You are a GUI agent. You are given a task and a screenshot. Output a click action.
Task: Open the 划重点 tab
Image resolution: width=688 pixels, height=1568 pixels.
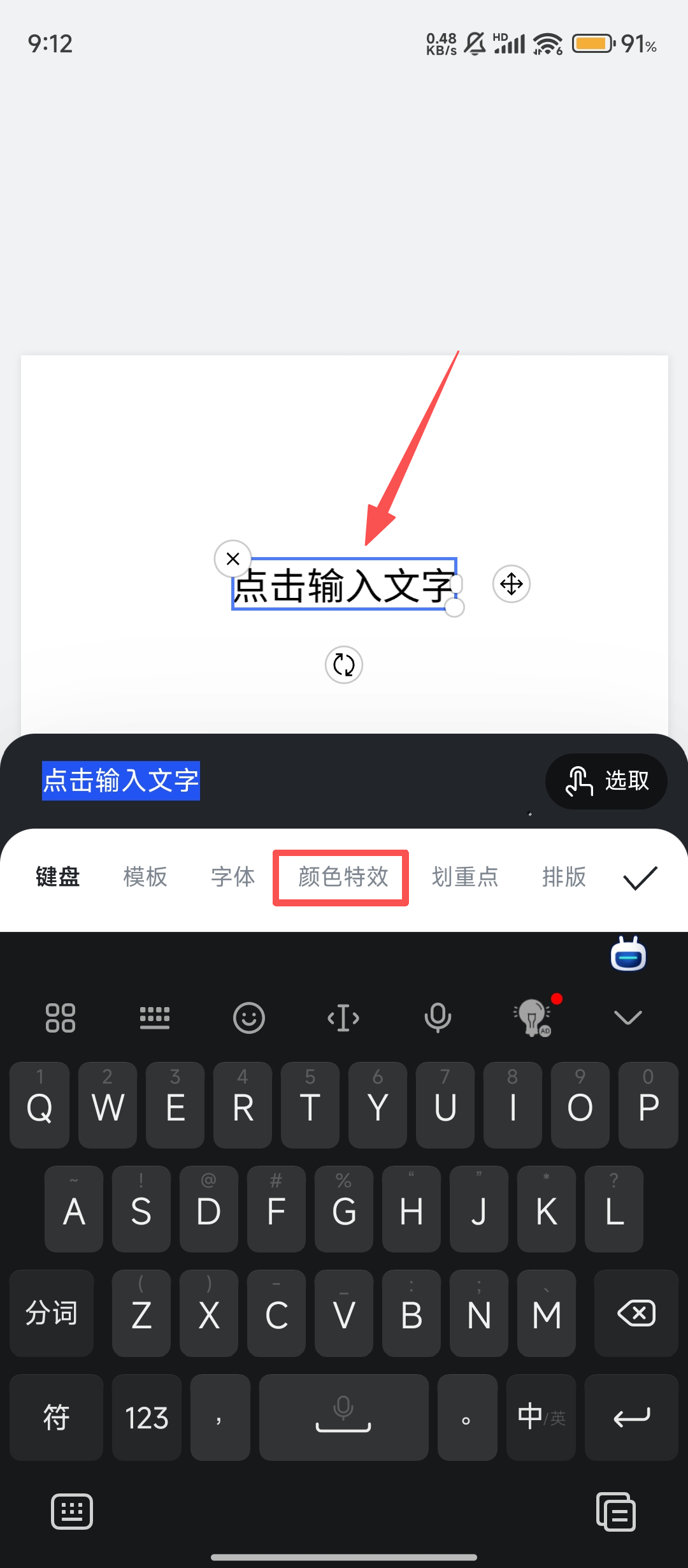[465, 877]
